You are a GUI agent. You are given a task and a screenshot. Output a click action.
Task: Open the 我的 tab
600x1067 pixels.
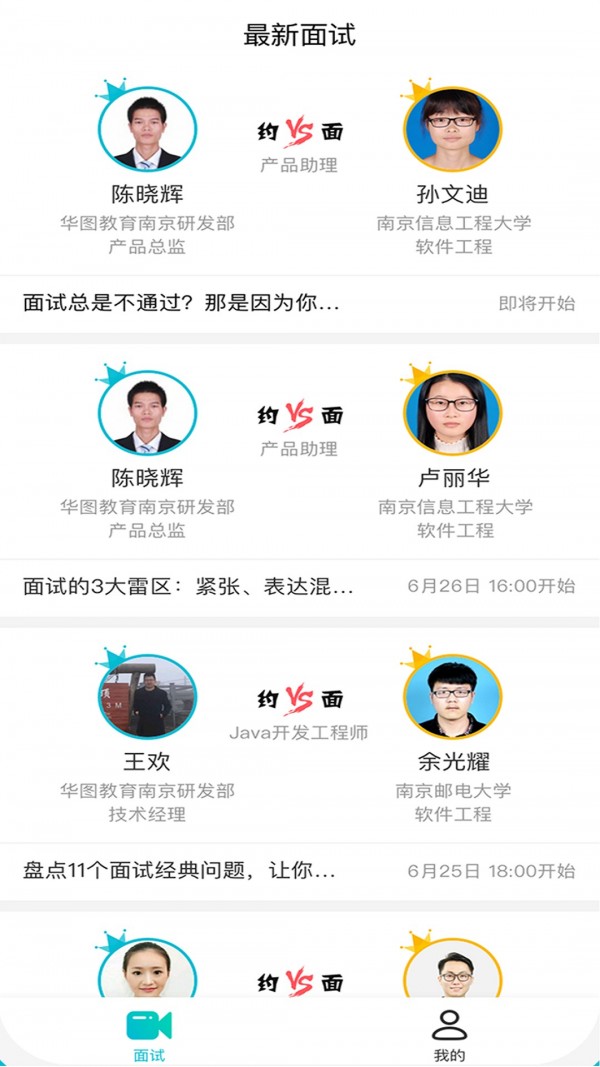[x=449, y=1035]
